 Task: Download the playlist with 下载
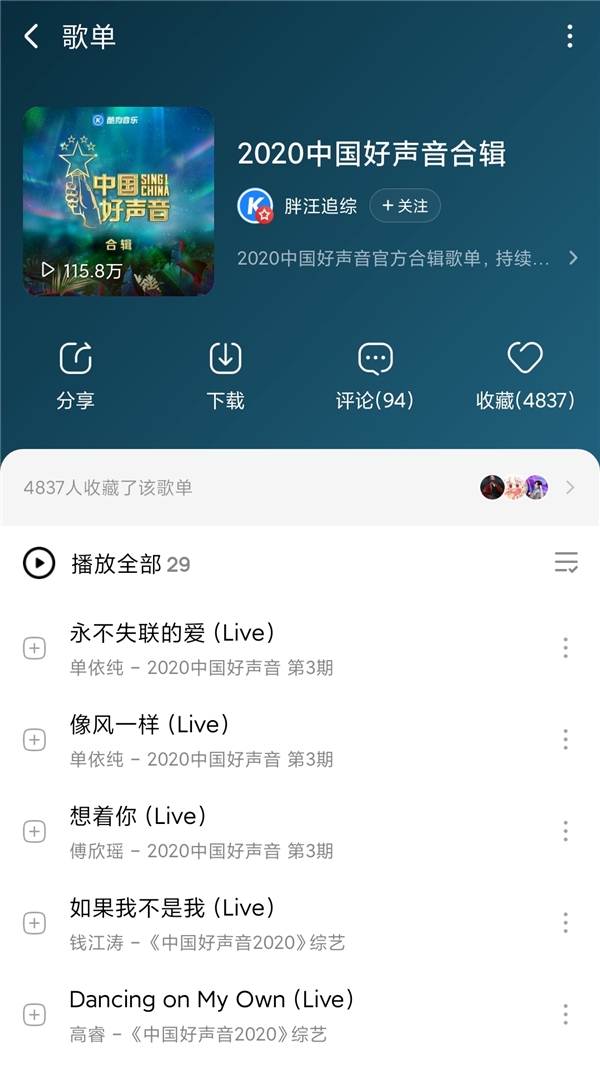coord(225,375)
